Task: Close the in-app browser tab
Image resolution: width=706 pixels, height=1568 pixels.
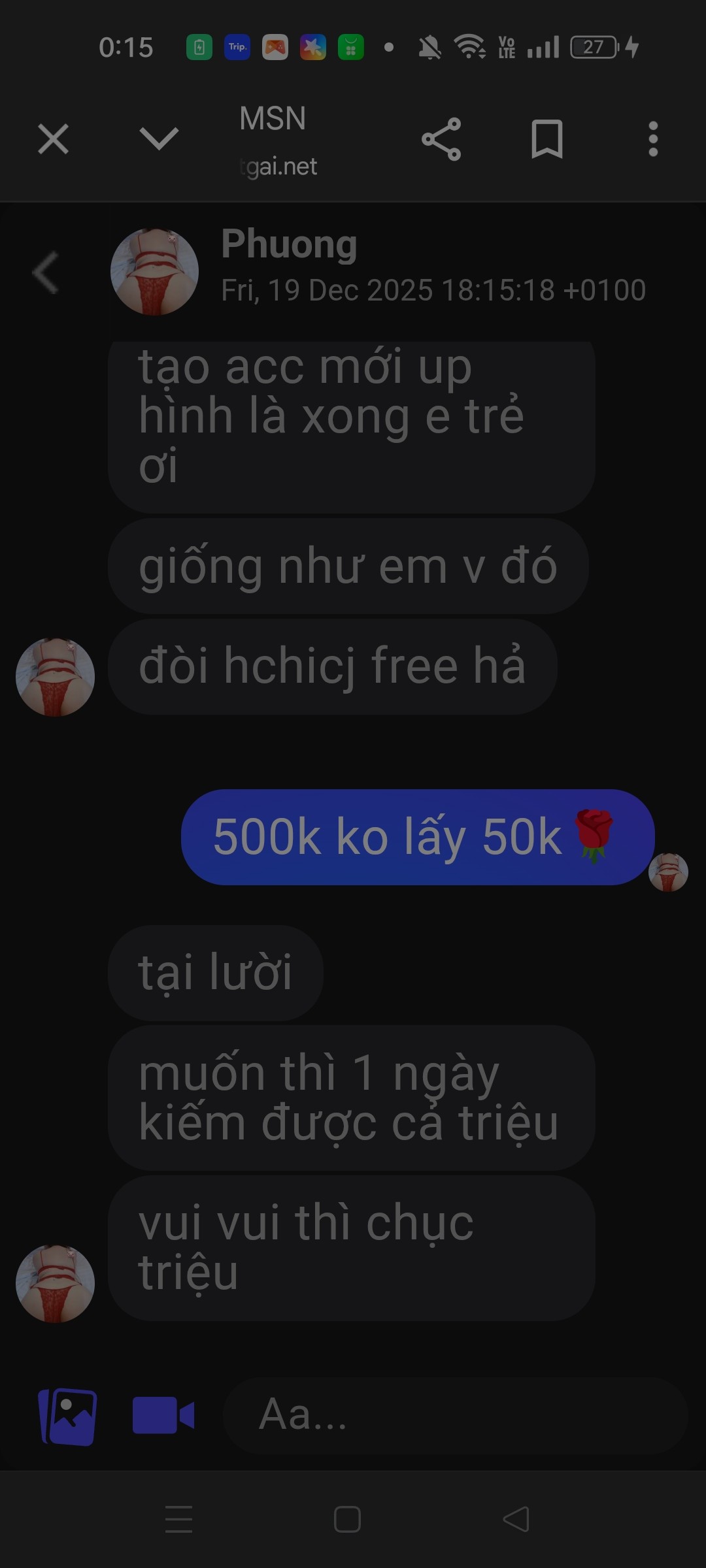Action: (53, 139)
